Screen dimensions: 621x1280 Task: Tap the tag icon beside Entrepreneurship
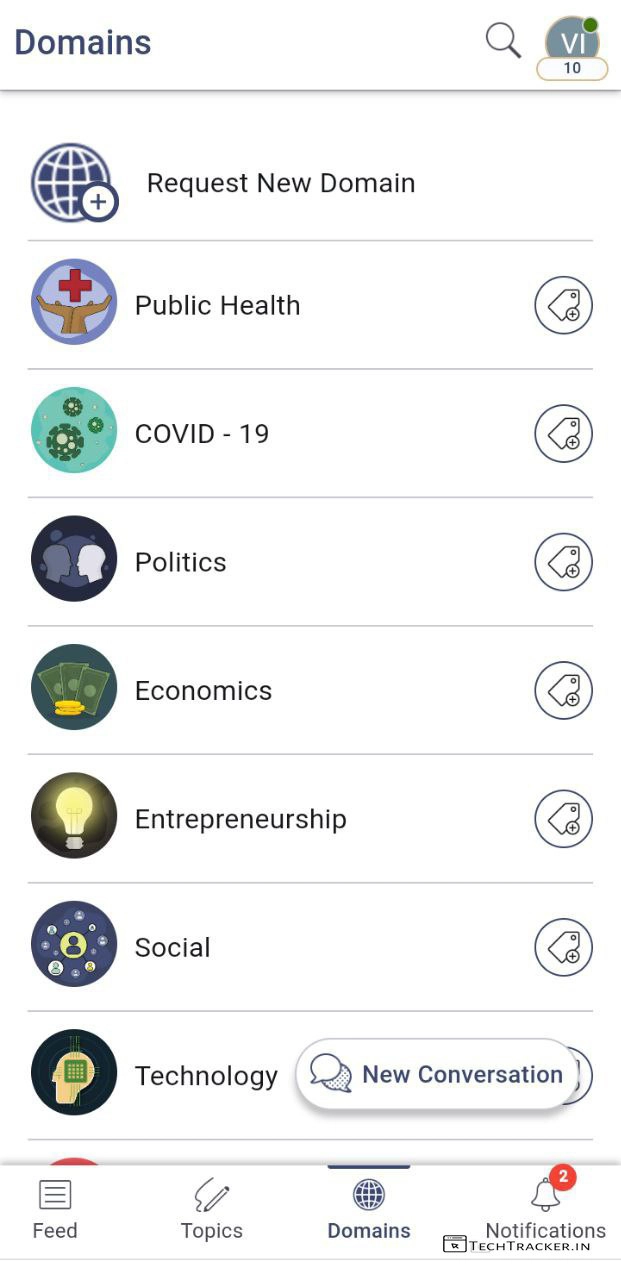point(563,819)
